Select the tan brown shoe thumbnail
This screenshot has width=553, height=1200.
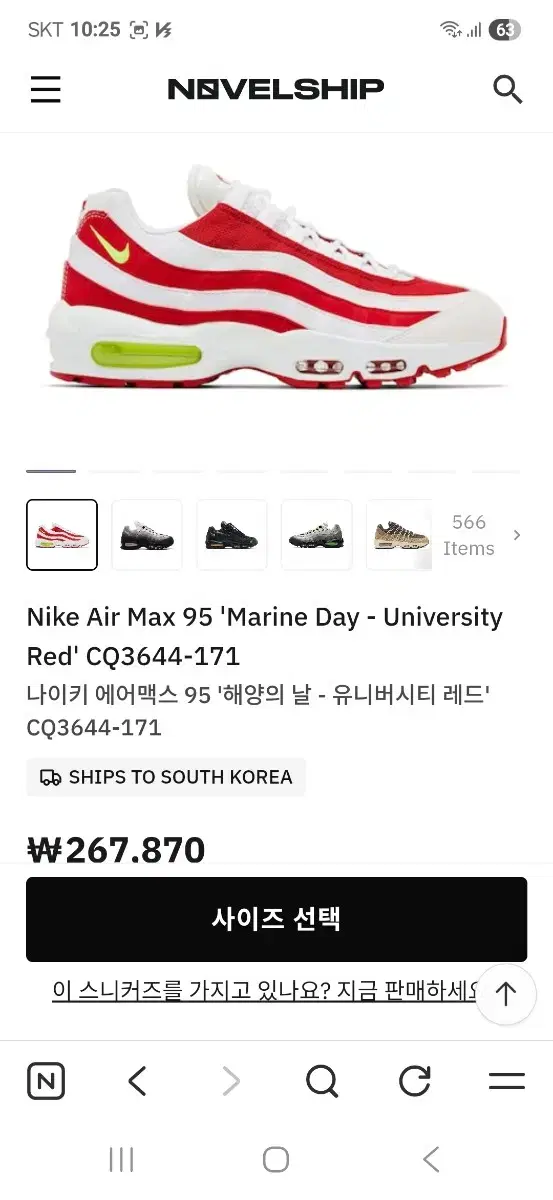click(x=399, y=535)
